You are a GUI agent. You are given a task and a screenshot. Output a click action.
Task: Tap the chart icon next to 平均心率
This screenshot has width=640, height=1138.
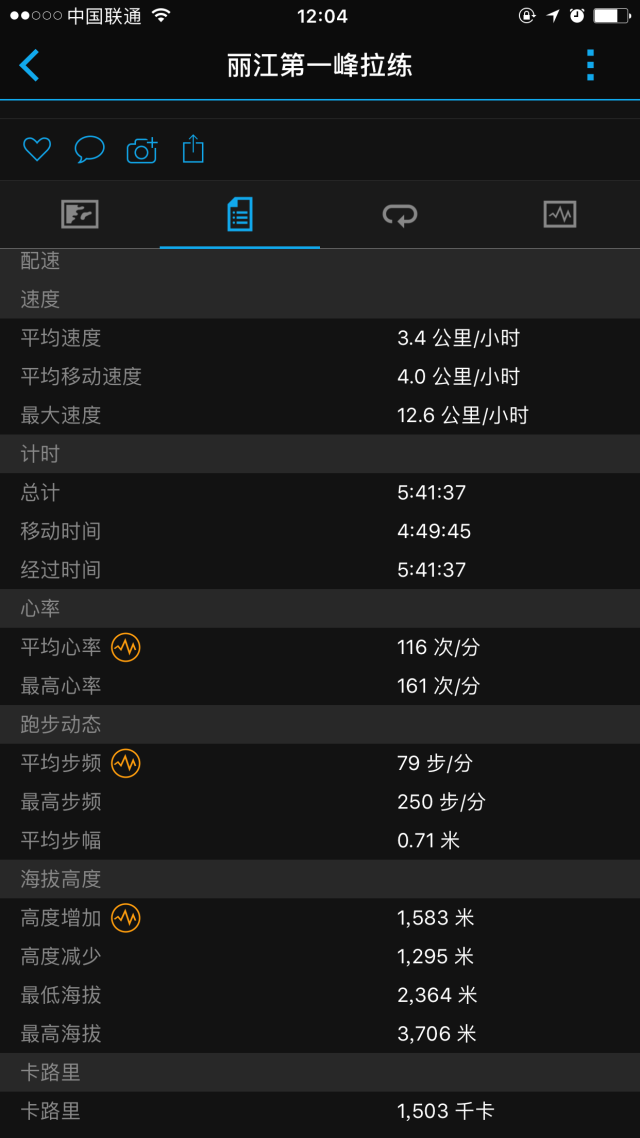click(x=126, y=647)
